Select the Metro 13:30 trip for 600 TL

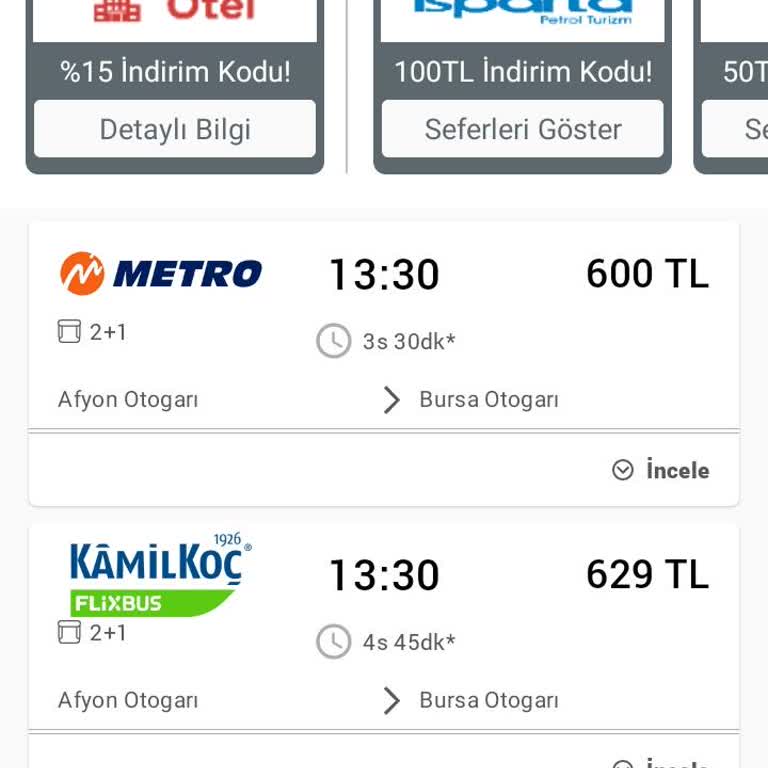(384, 327)
